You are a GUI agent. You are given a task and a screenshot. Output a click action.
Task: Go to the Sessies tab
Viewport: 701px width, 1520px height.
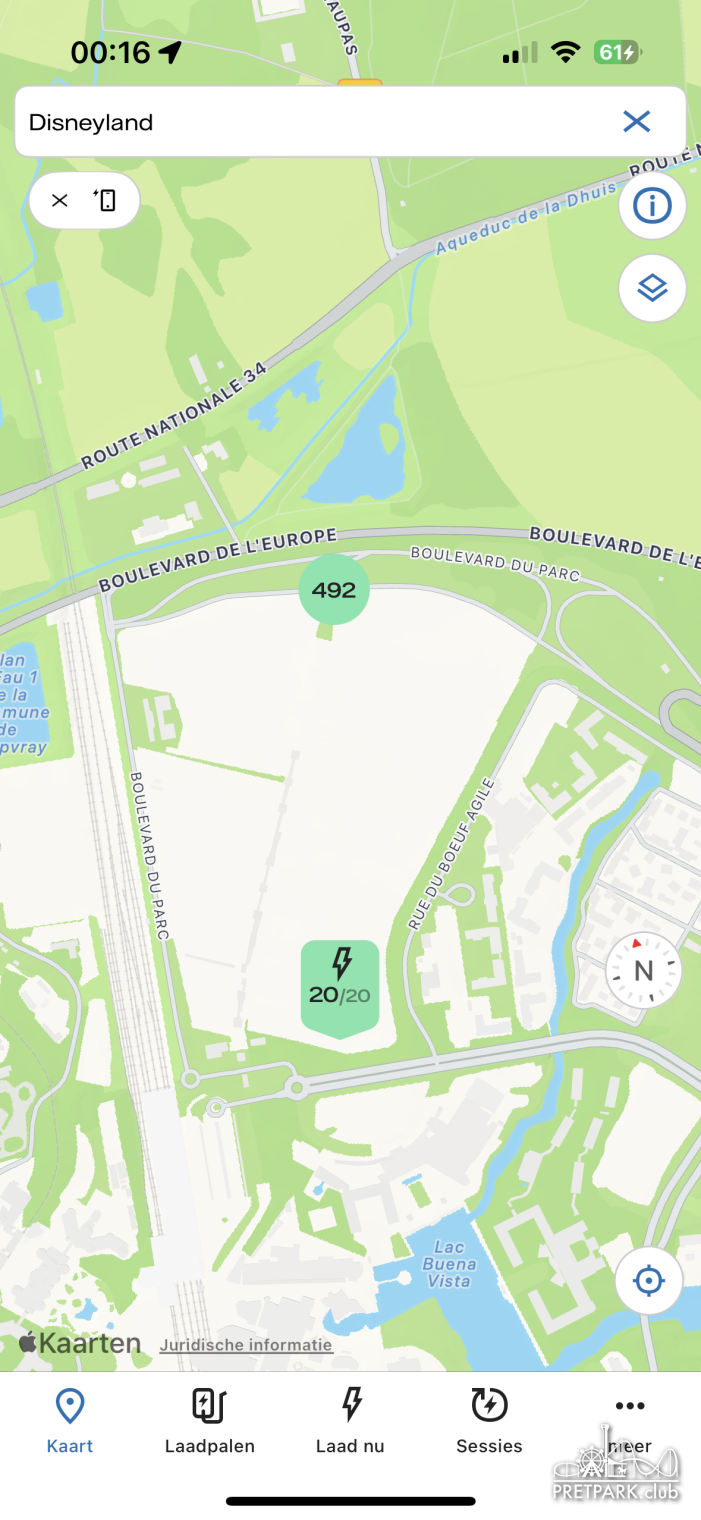[489, 1420]
